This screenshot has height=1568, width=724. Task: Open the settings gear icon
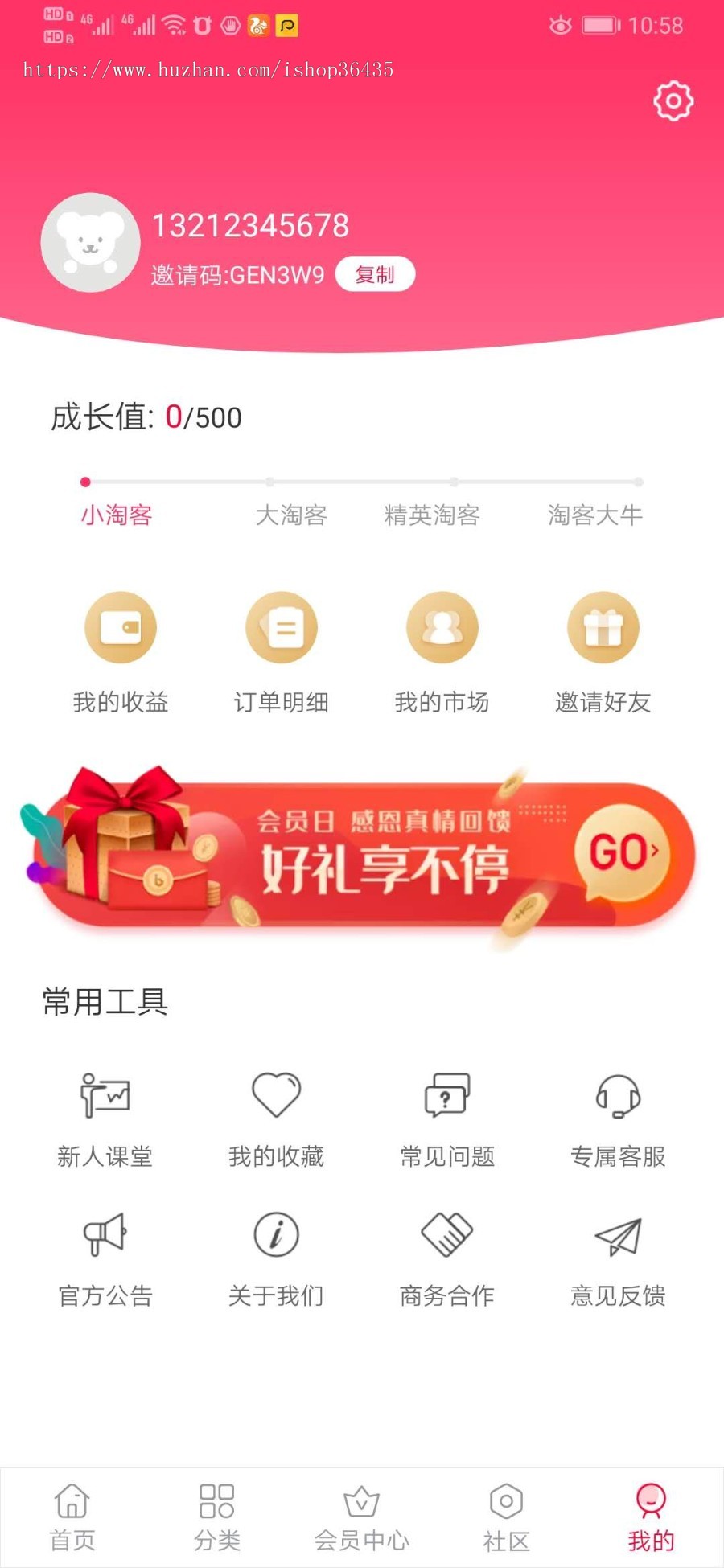(x=673, y=101)
